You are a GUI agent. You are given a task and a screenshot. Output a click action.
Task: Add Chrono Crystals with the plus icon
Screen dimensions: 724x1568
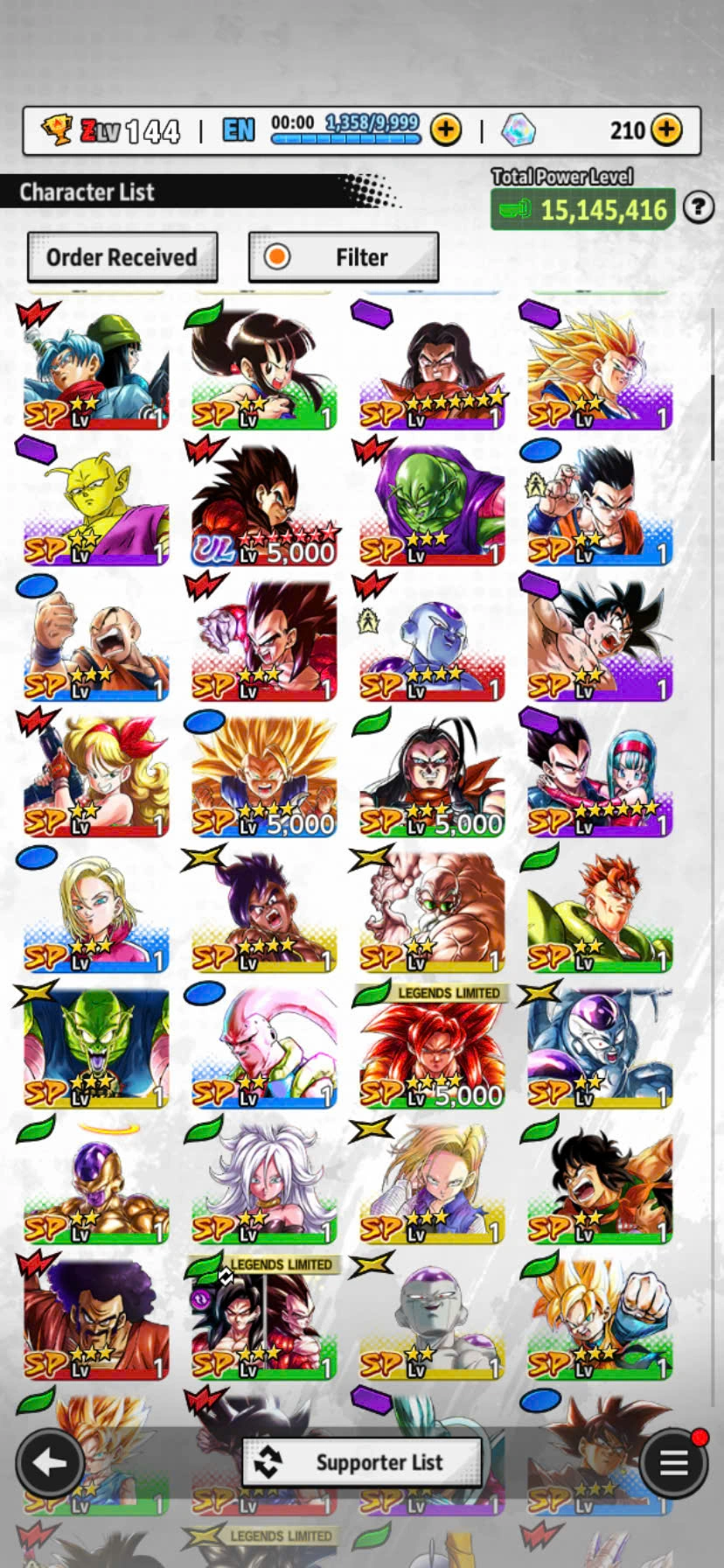[667, 130]
